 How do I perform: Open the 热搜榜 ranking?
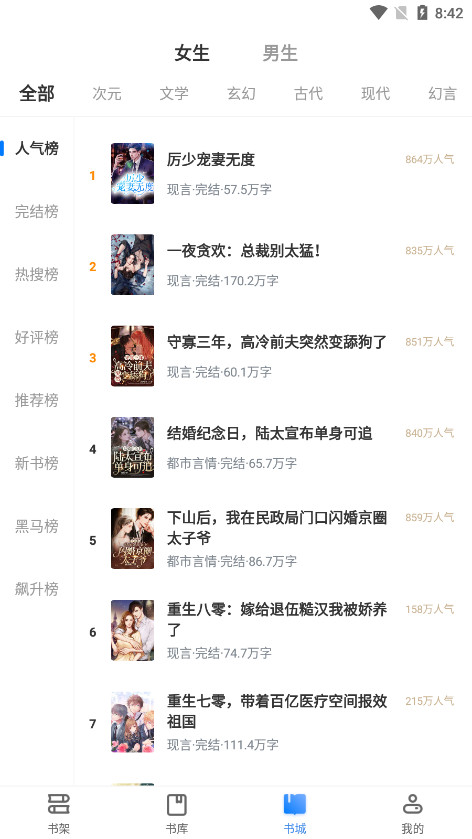[36, 274]
